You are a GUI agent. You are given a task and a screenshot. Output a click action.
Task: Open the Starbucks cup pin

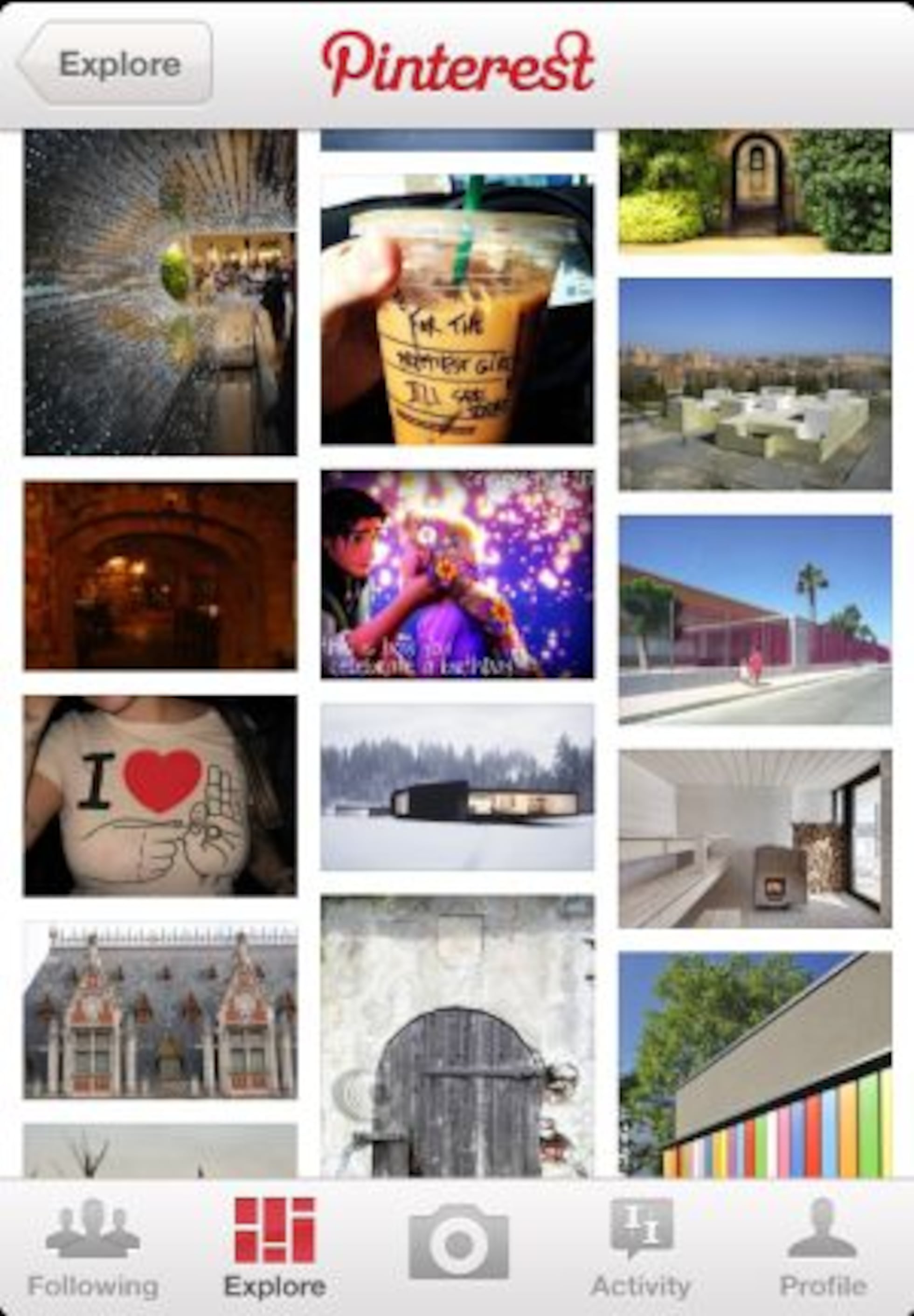[457, 309]
